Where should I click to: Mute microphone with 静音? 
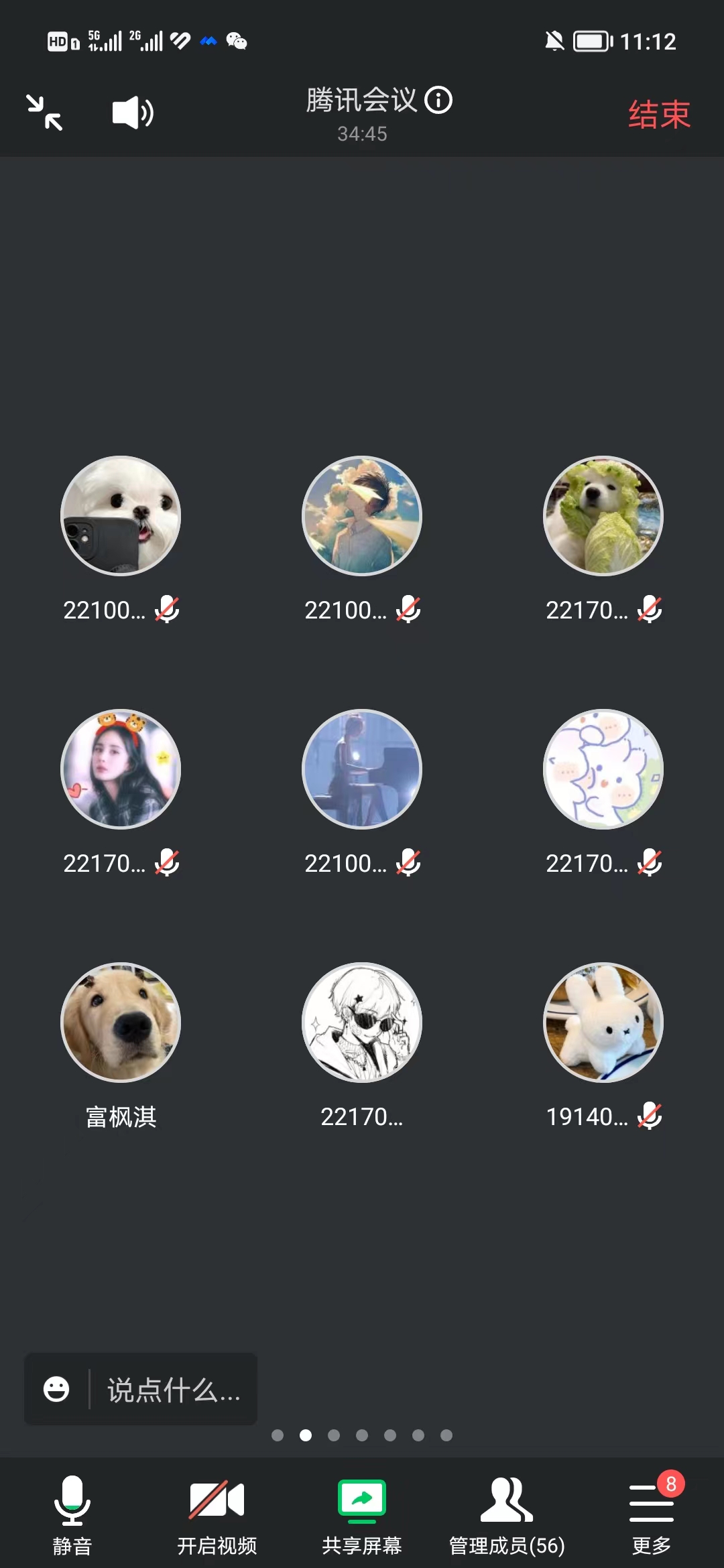click(72, 1514)
